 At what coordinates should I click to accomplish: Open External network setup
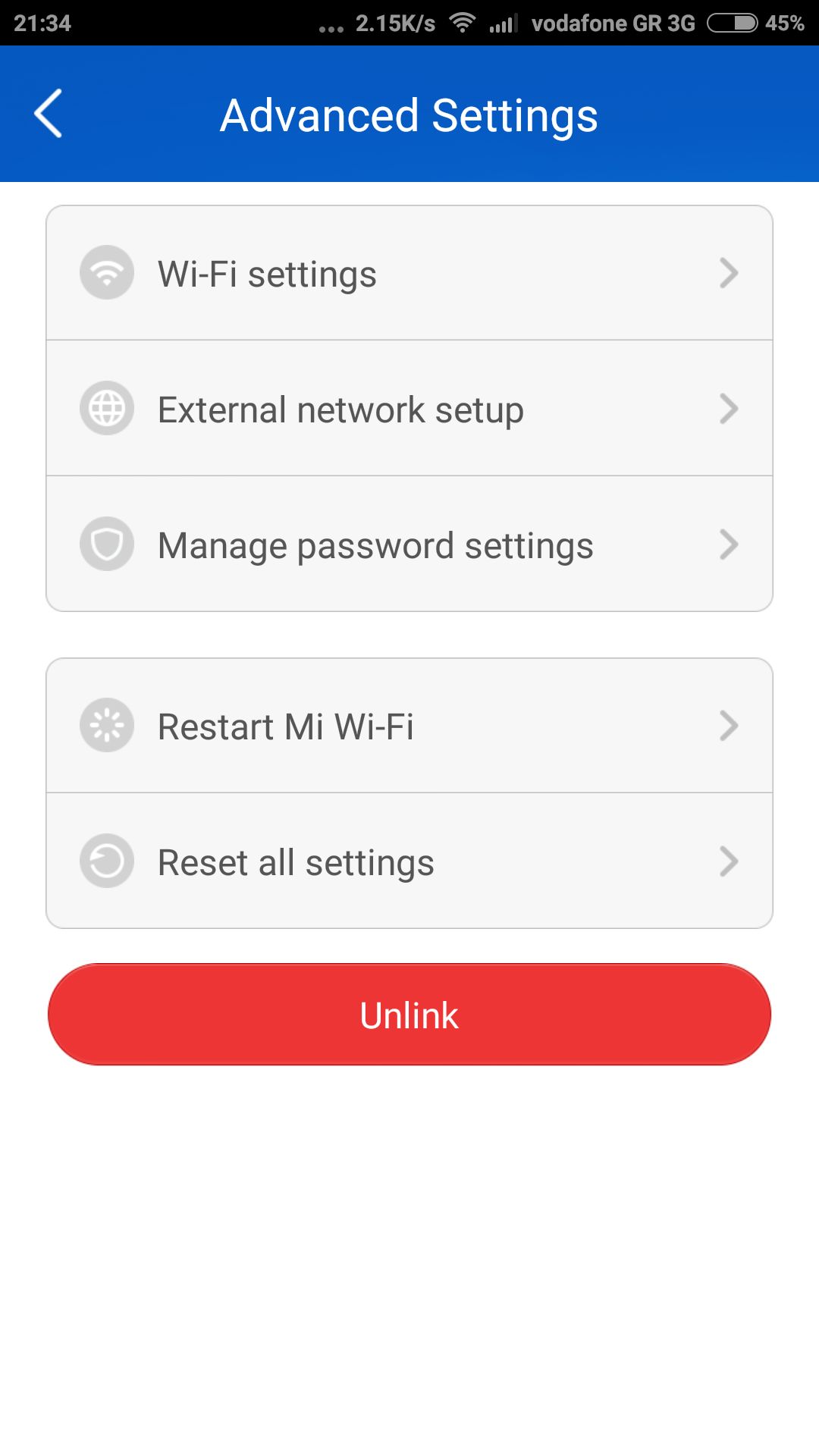[x=409, y=409]
